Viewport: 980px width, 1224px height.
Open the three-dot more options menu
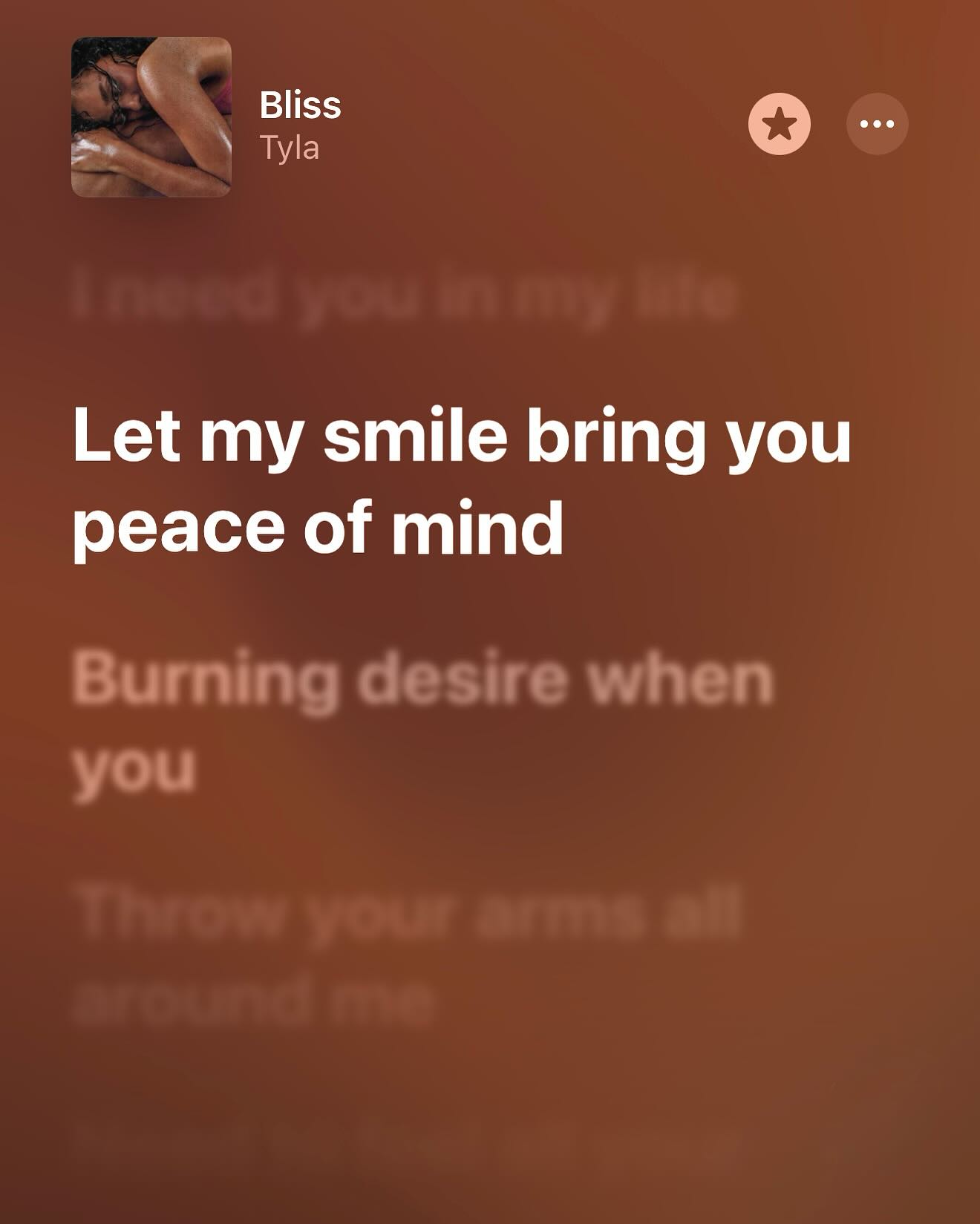point(877,124)
